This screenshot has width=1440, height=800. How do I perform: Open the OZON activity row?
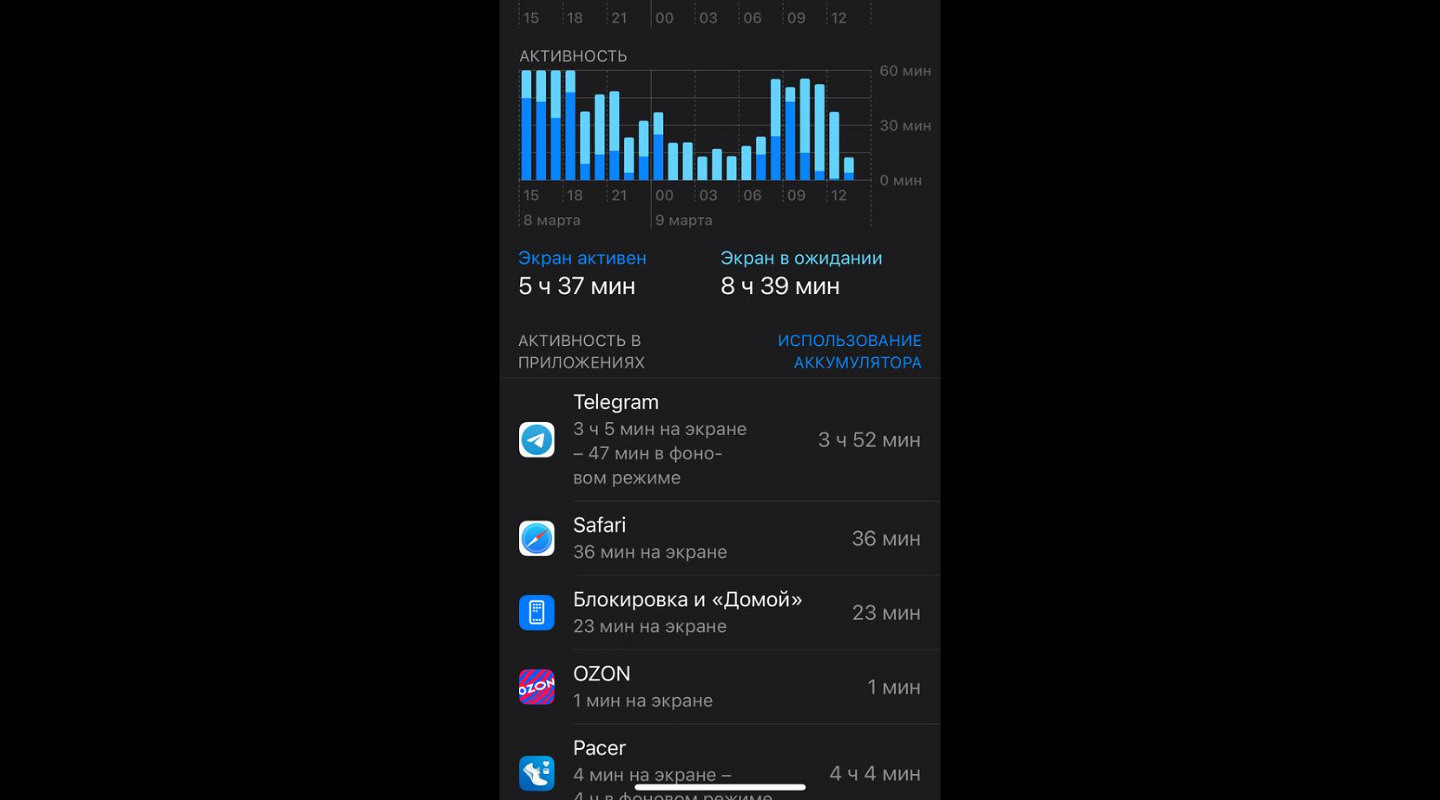pyautogui.click(x=720, y=687)
